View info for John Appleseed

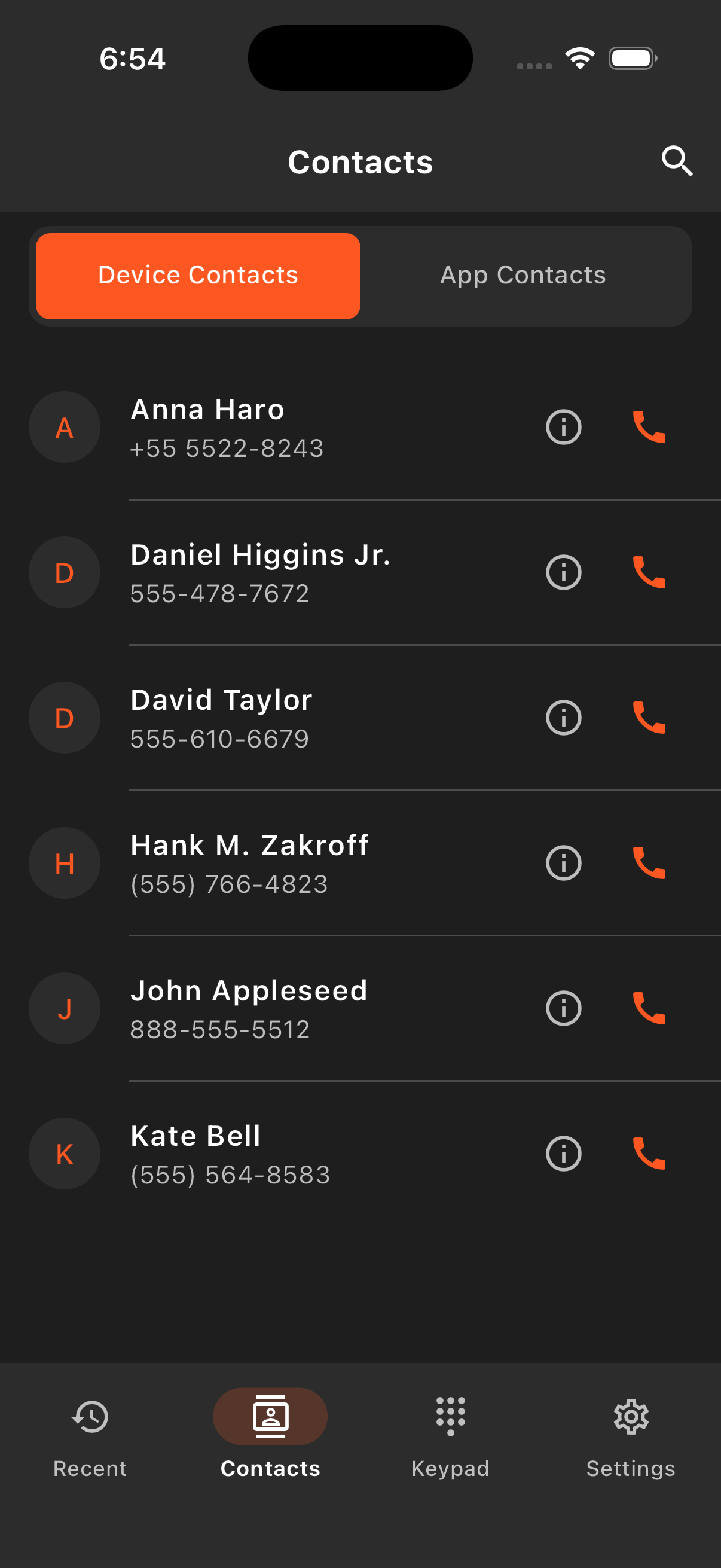pos(563,1008)
